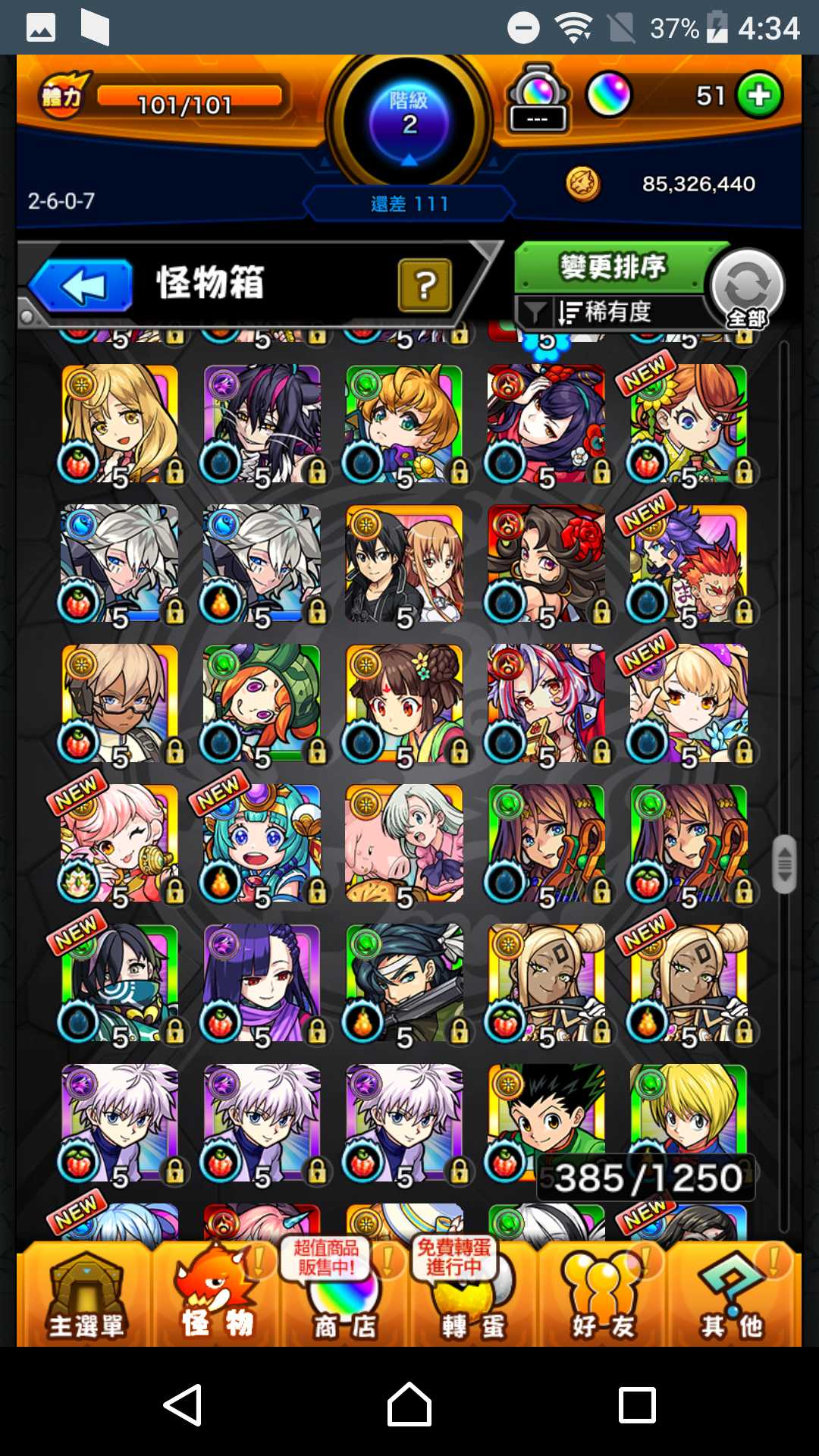Add orbs with the green plus button
The width and height of the screenshot is (819, 1456).
pyautogui.click(x=759, y=96)
